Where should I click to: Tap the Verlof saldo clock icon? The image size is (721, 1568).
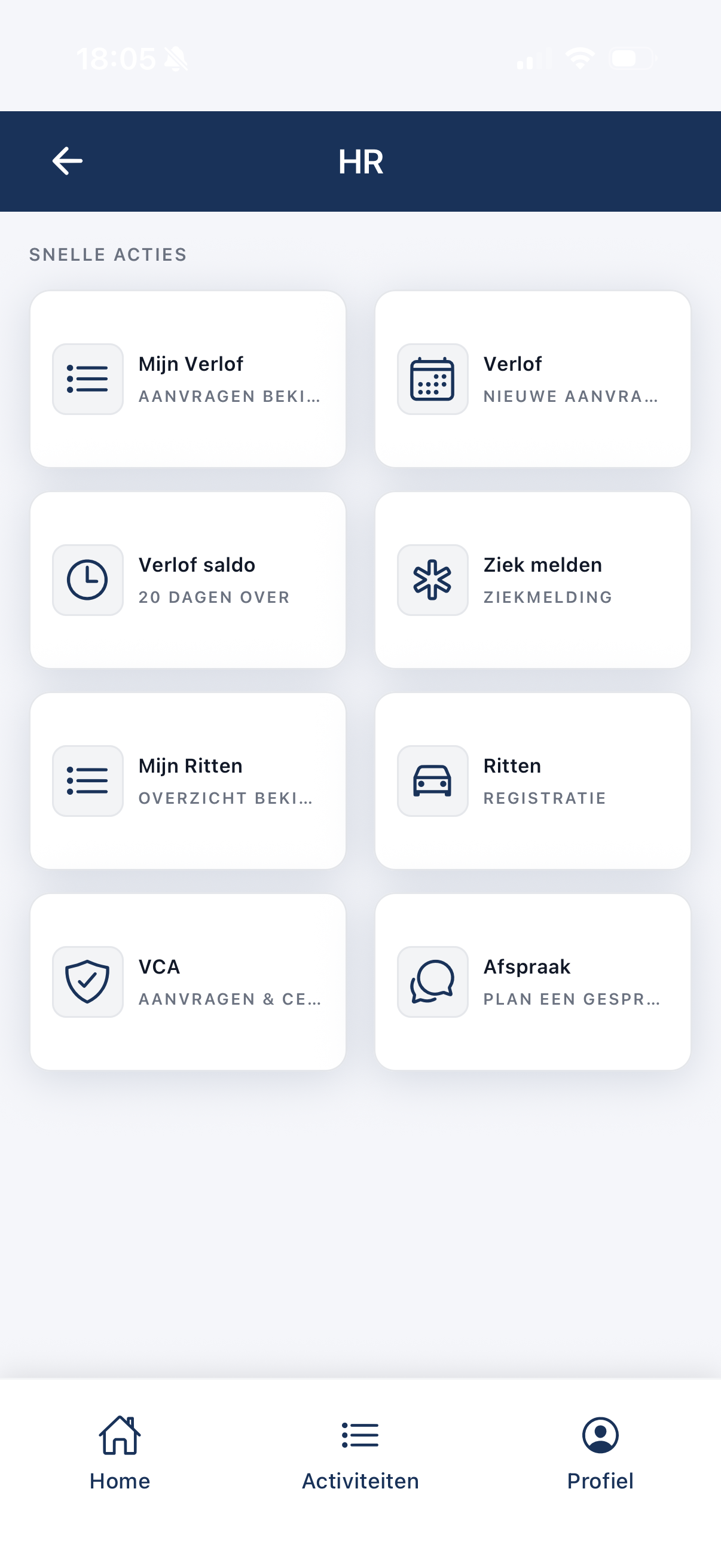tap(88, 579)
